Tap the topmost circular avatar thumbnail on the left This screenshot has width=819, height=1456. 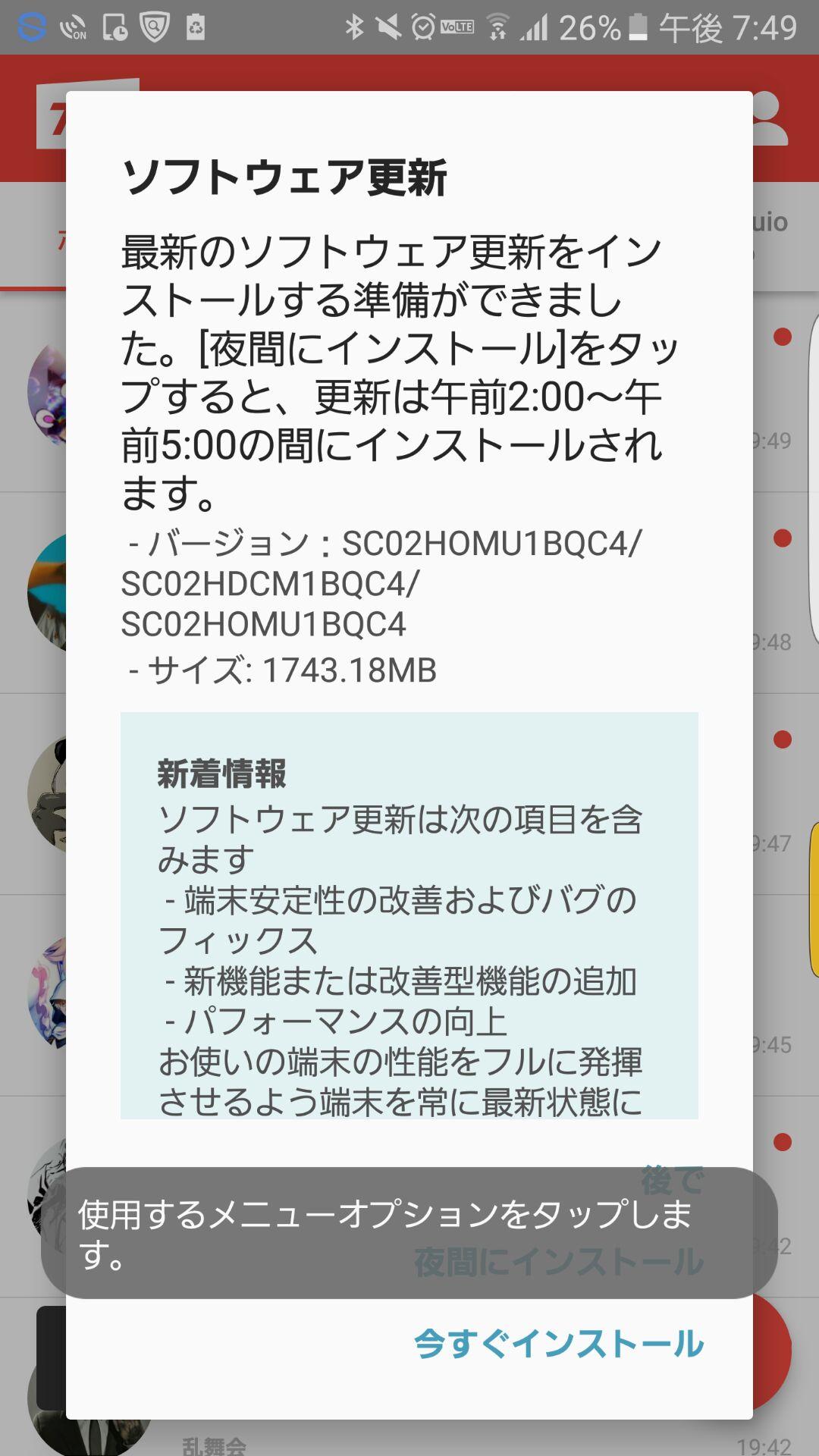(45, 394)
